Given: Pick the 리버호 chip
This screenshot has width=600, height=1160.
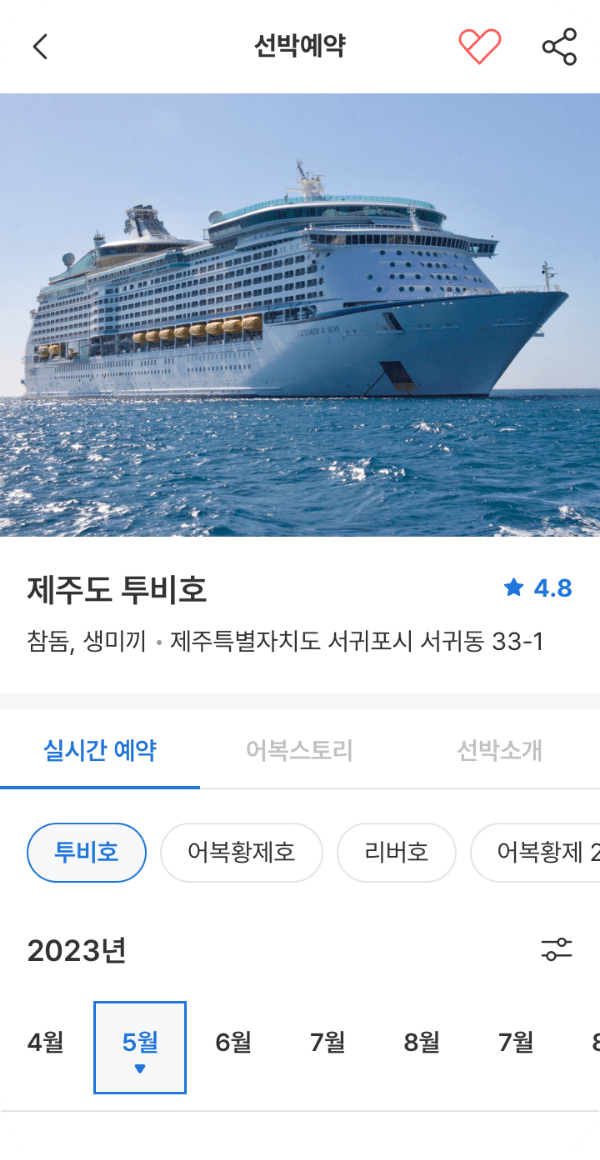Looking at the screenshot, I should point(397,852).
